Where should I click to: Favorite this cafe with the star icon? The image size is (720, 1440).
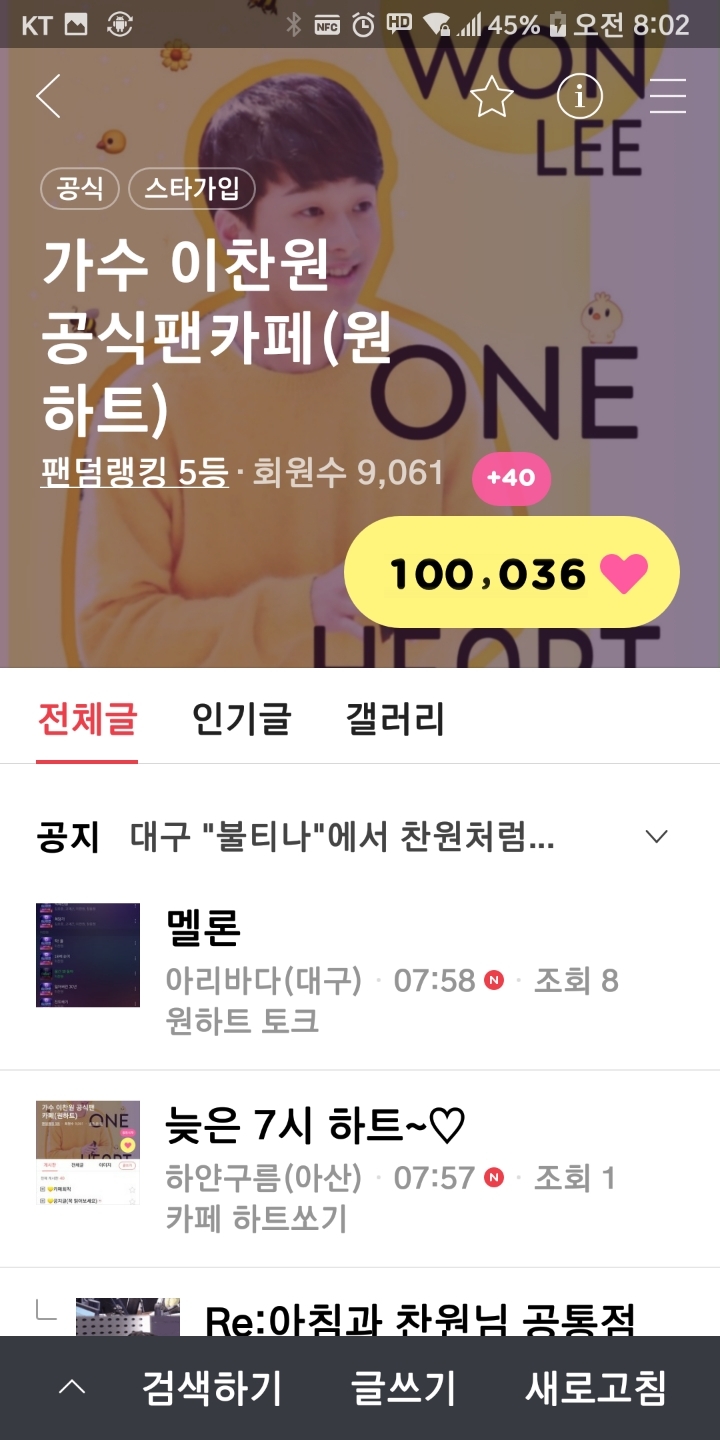[491, 97]
